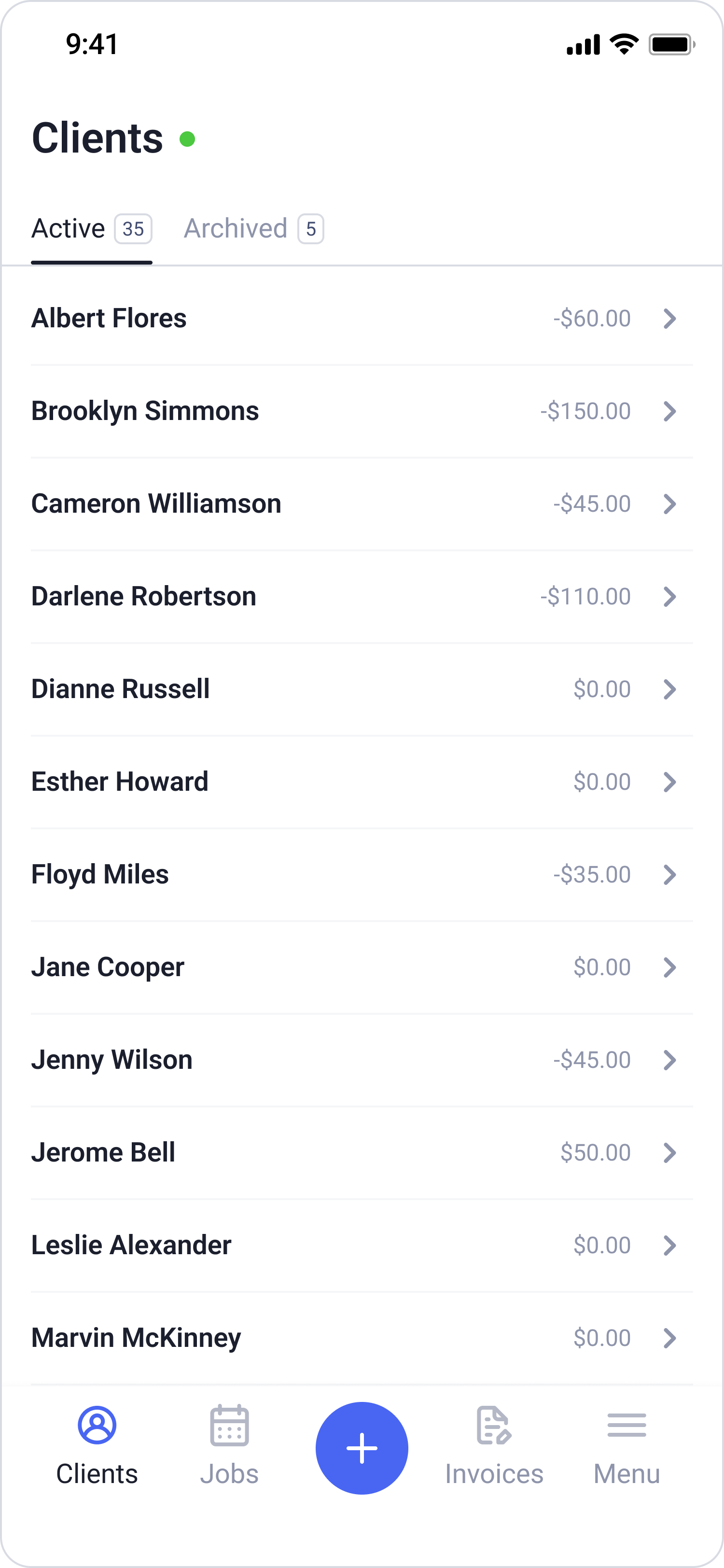This screenshot has height=1568, width=724.
Task: Tap the blue plus add button
Action: pos(362,1448)
